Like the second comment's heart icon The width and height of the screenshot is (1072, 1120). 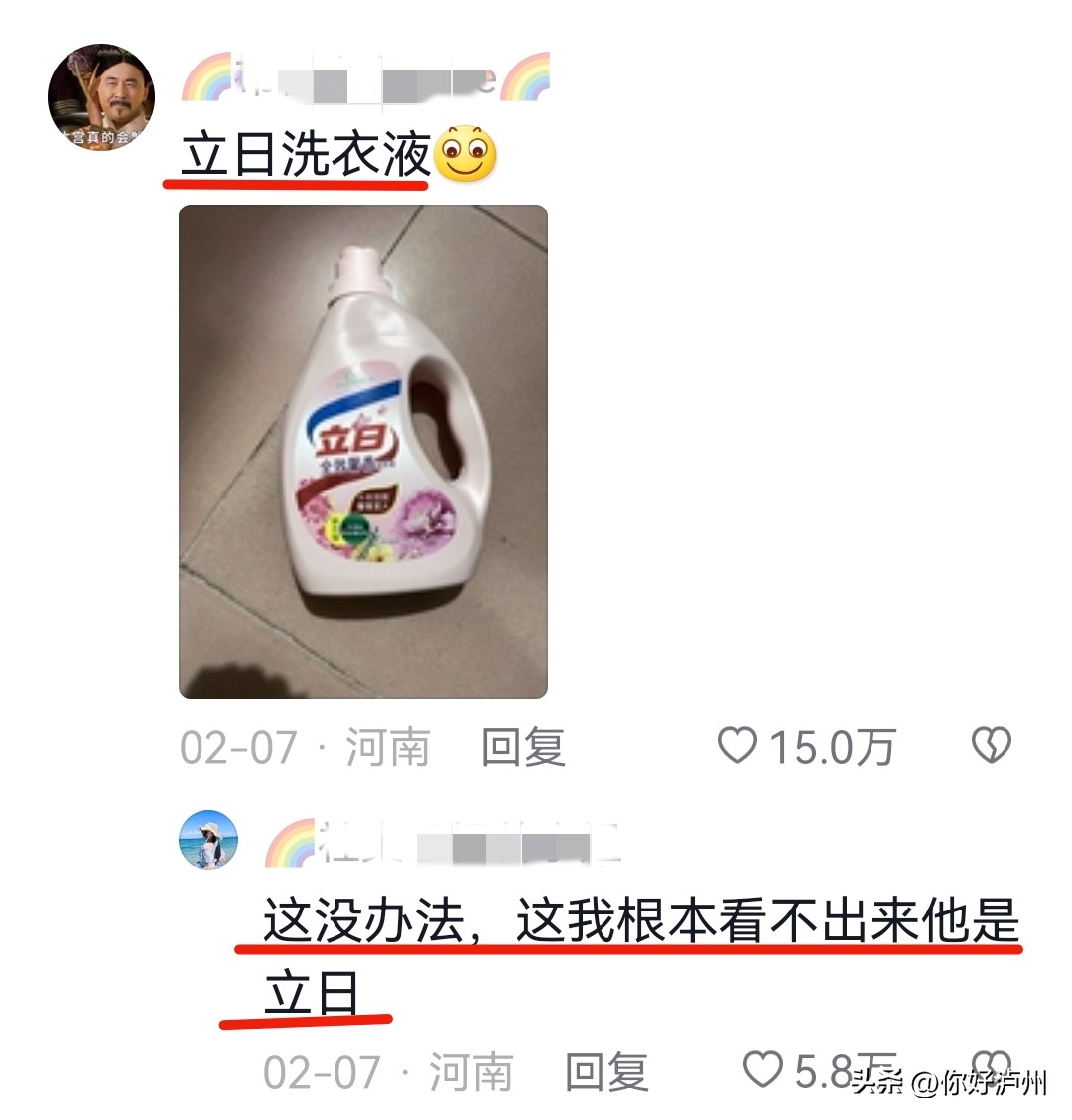[x=760, y=1069]
